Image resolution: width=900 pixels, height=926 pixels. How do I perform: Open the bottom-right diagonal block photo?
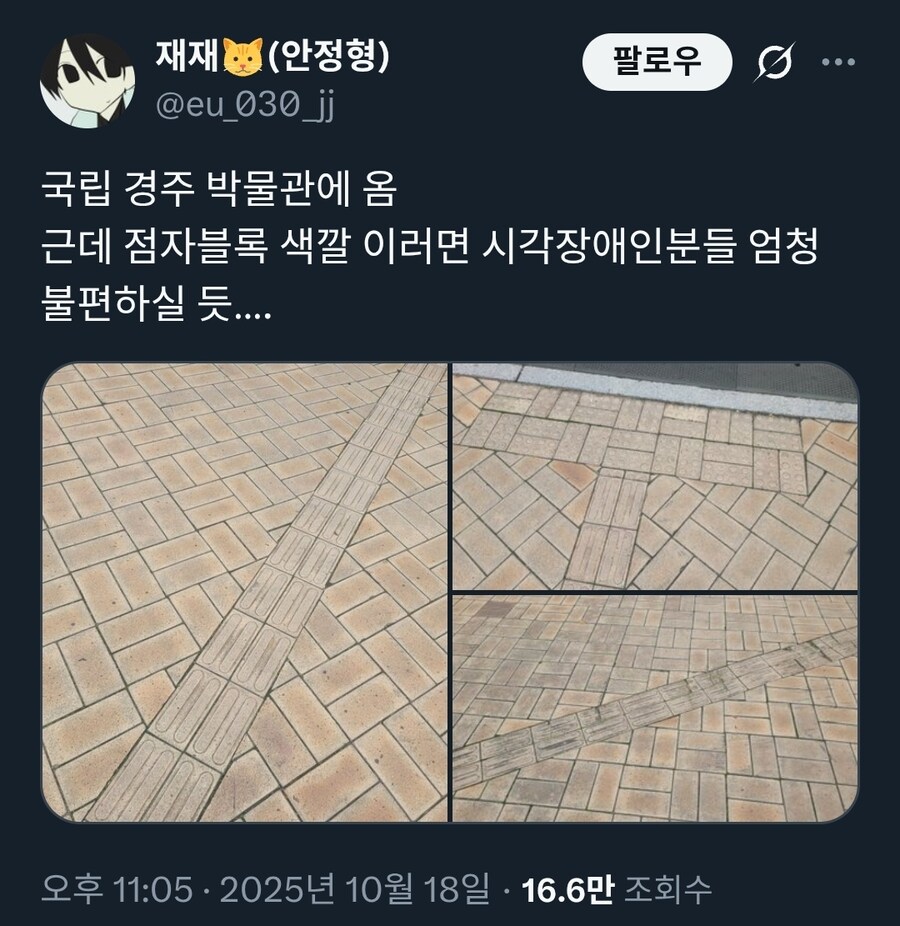pos(655,708)
